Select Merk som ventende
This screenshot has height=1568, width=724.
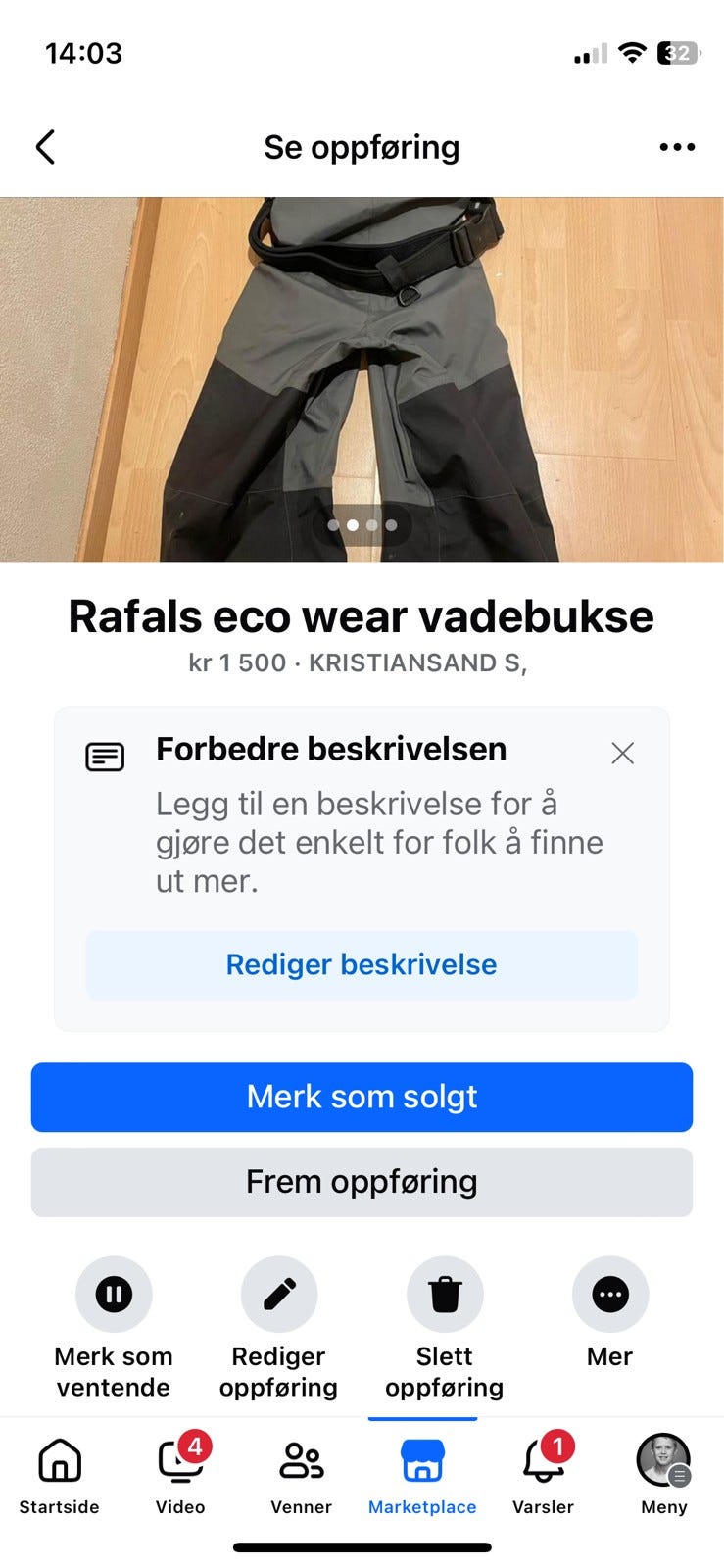(114, 1295)
